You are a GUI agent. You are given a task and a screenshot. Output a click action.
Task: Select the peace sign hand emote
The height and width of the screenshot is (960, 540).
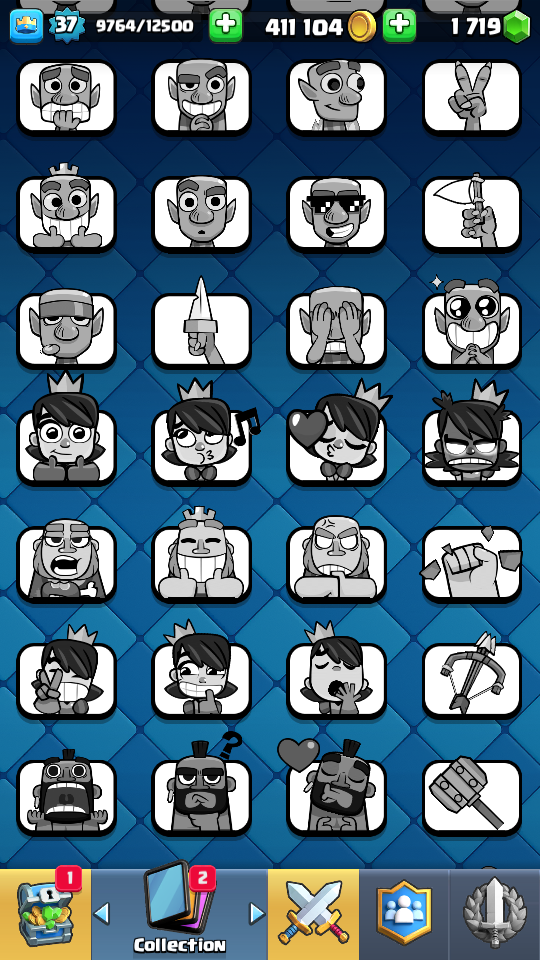(x=471, y=97)
